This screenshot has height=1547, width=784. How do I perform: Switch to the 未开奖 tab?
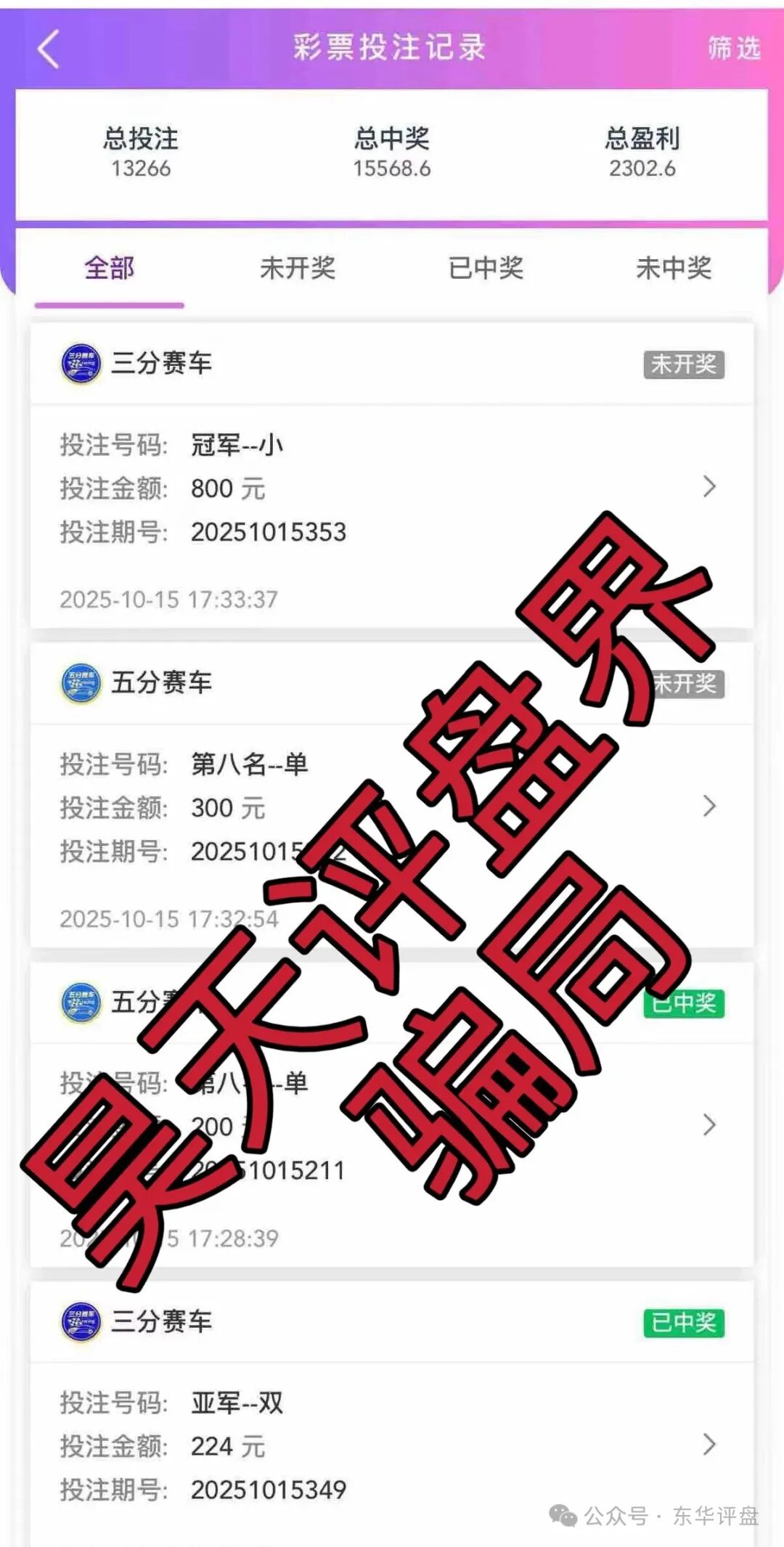[x=298, y=269]
